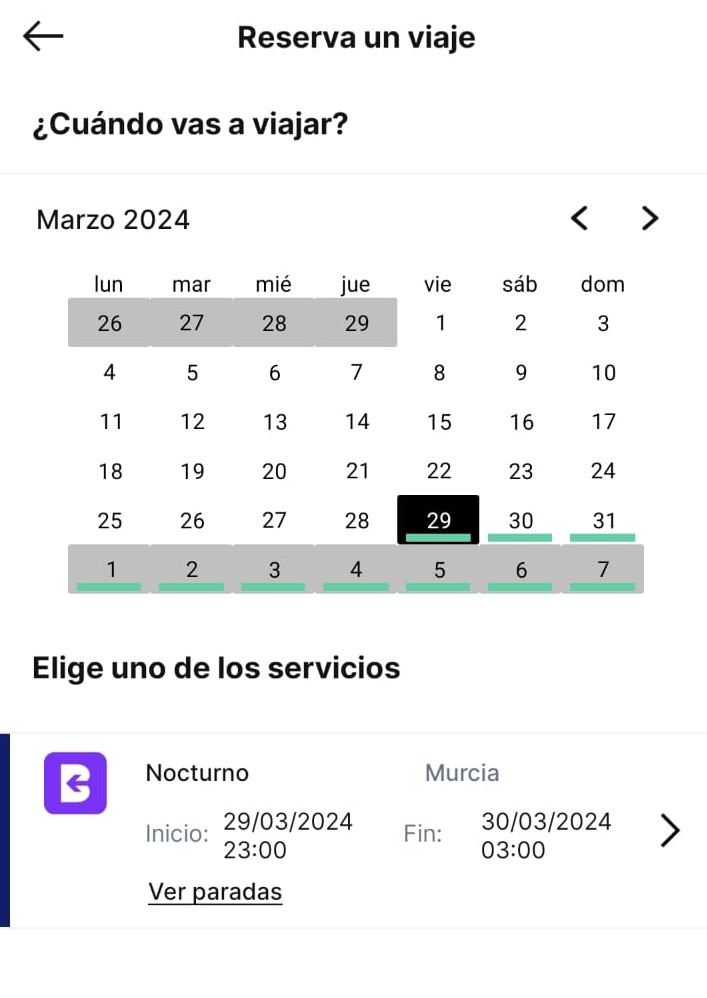
Task: Select April 4 as travel date
Action: coord(357,569)
